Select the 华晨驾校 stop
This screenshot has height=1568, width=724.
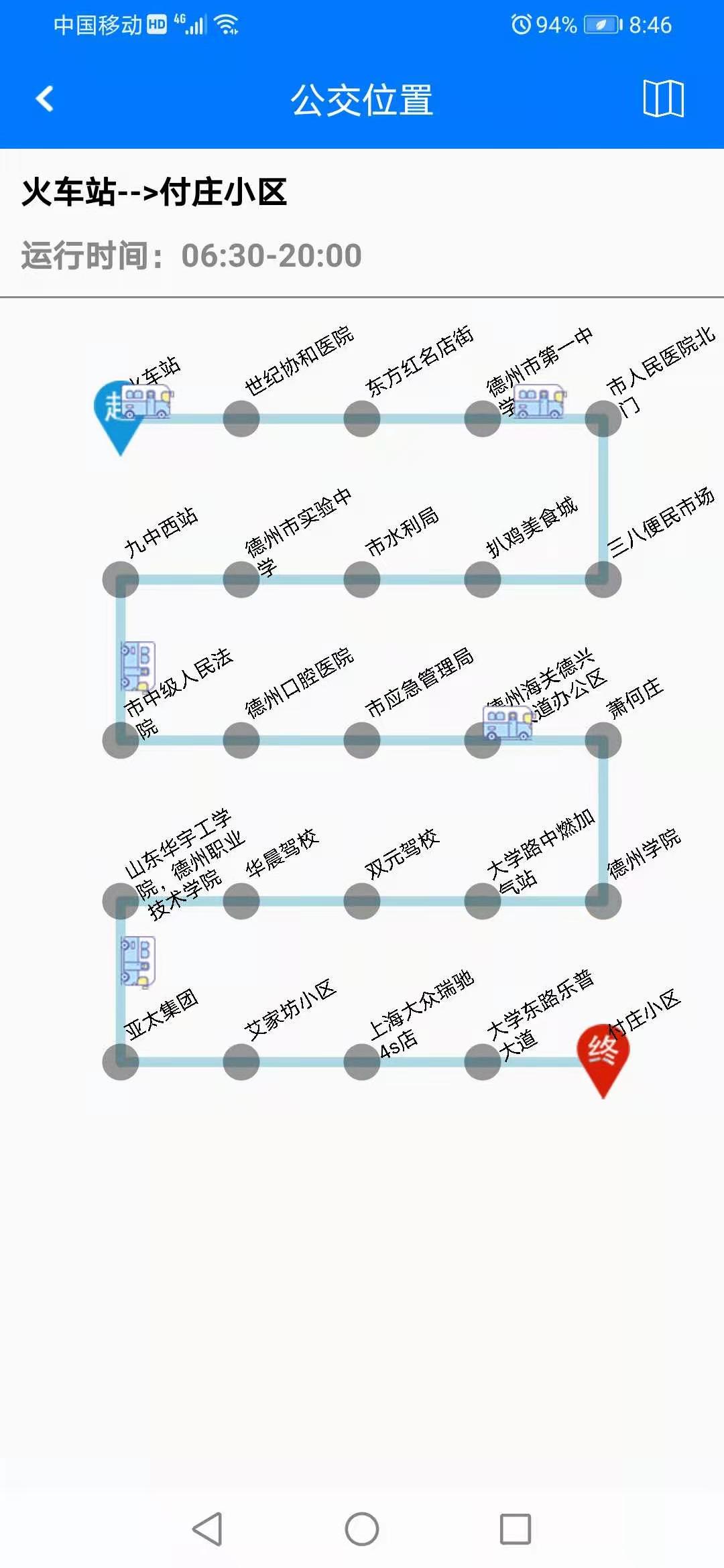(241, 901)
